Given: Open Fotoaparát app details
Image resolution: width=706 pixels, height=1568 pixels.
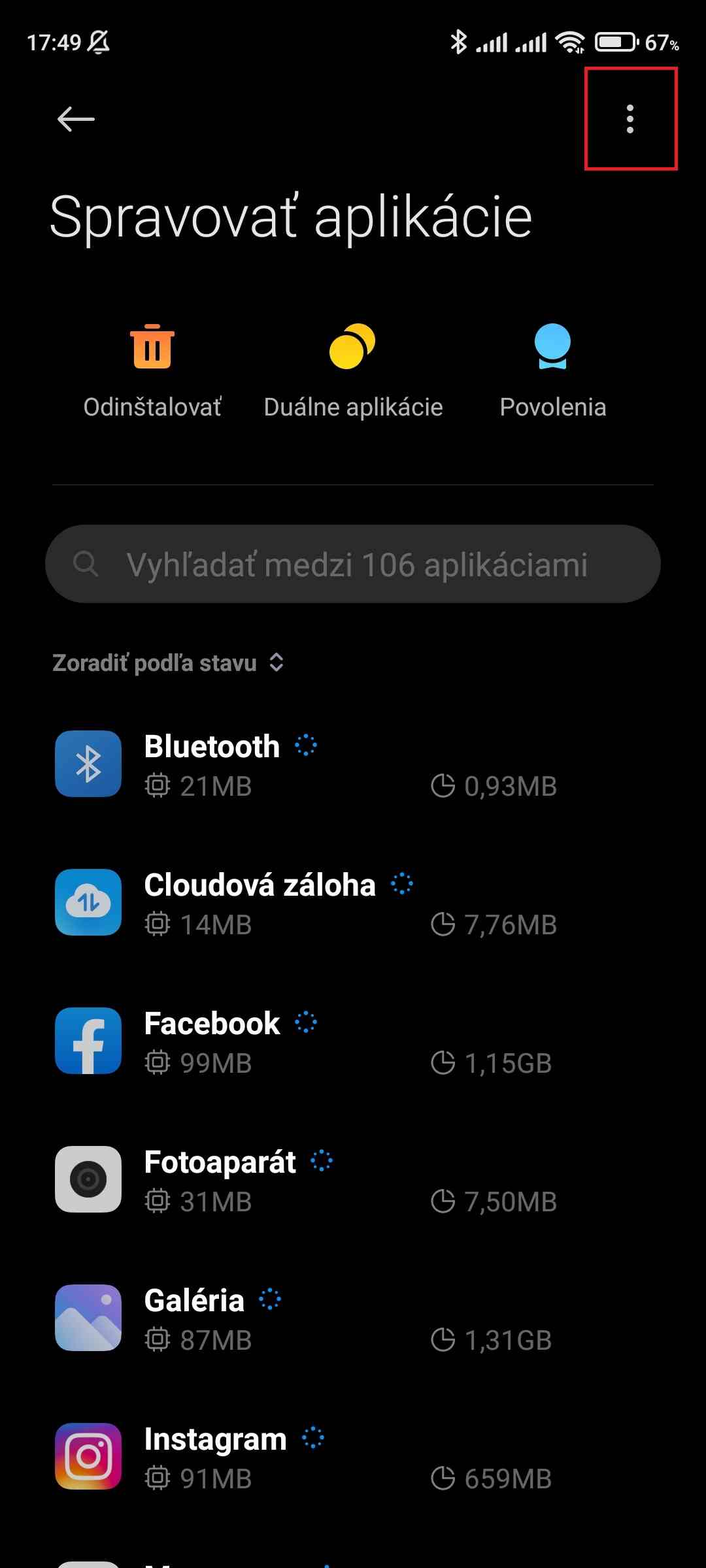Looking at the screenshot, I should coord(353,1180).
